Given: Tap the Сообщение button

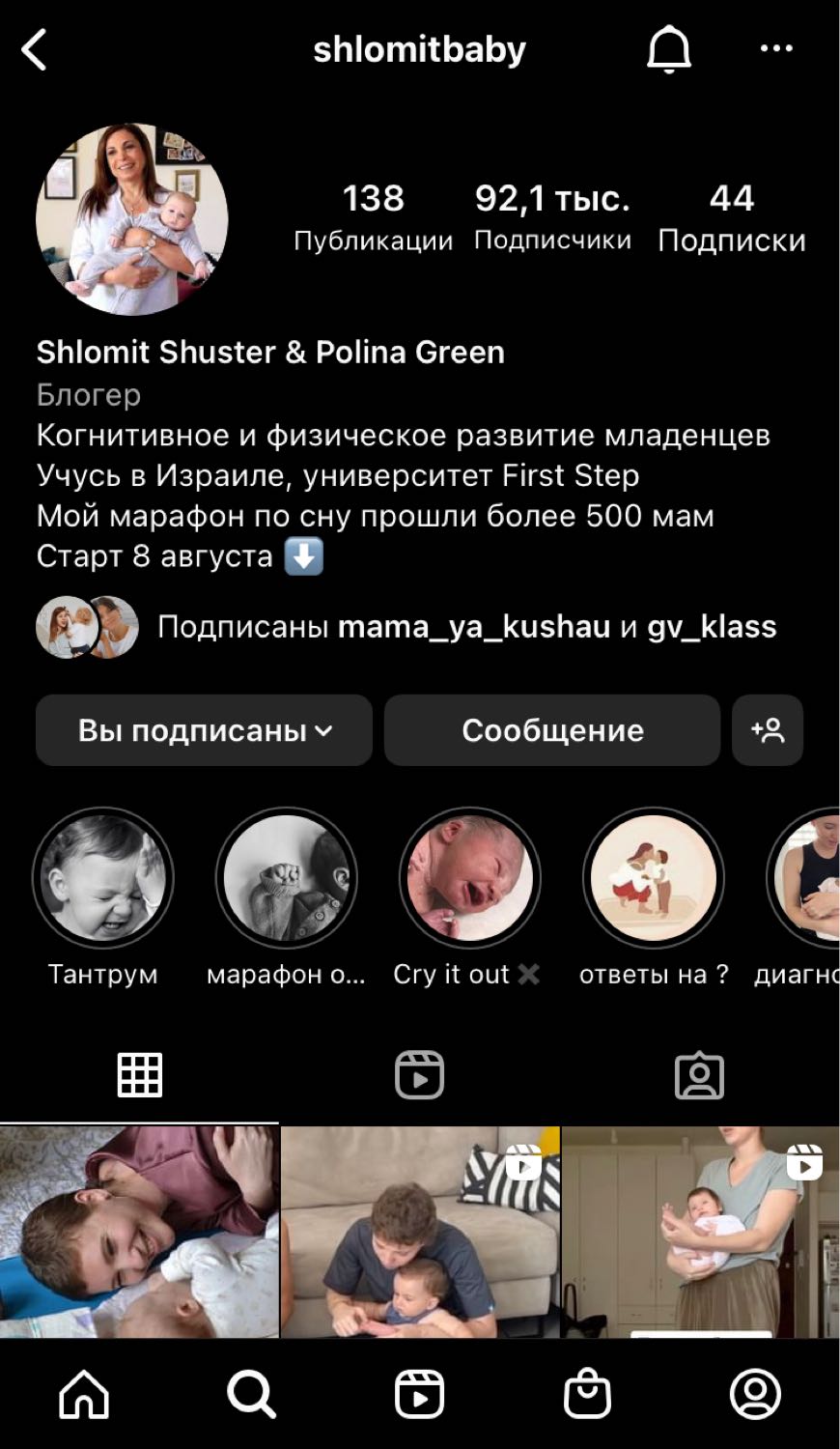Looking at the screenshot, I should pyautogui.click(x=552, y=730).
